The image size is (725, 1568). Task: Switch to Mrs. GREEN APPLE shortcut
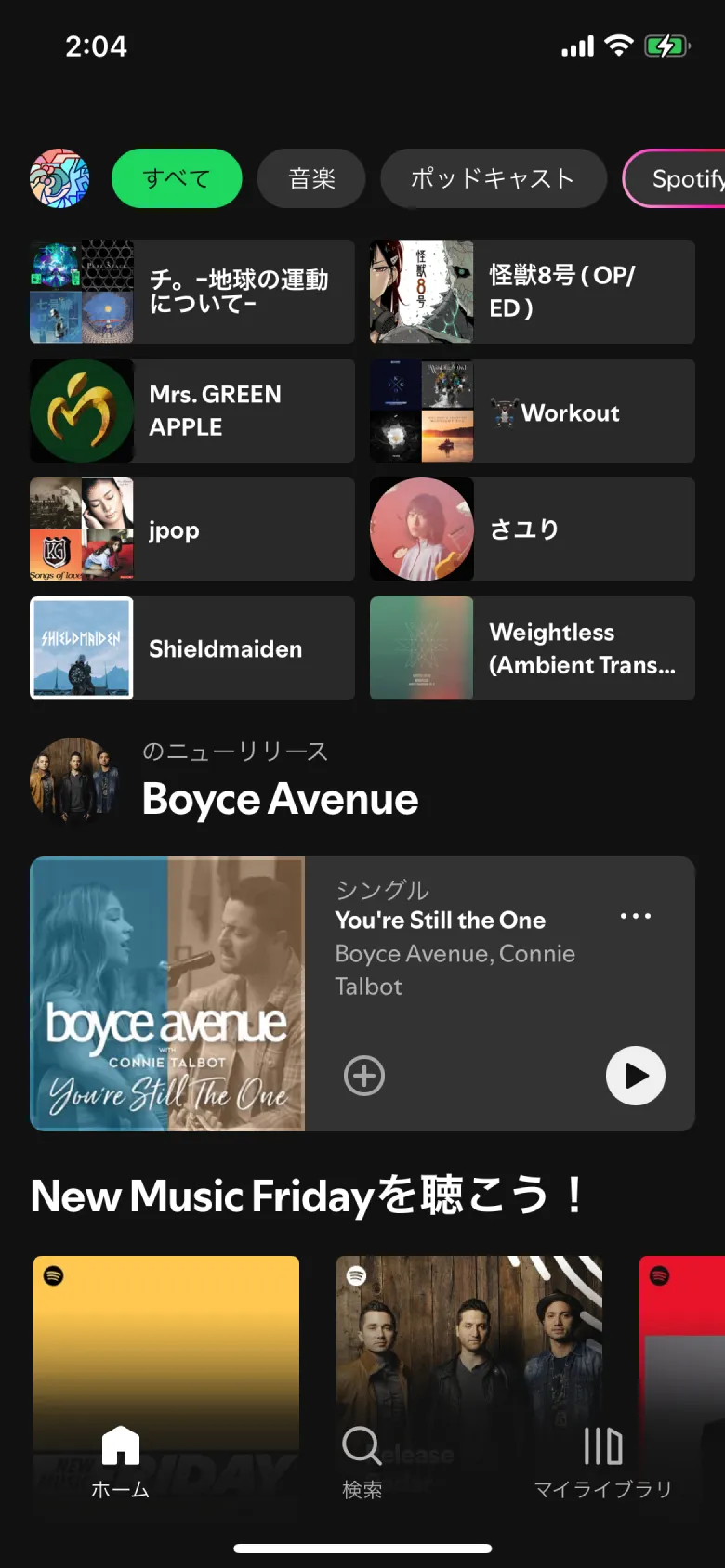(191, 410)
